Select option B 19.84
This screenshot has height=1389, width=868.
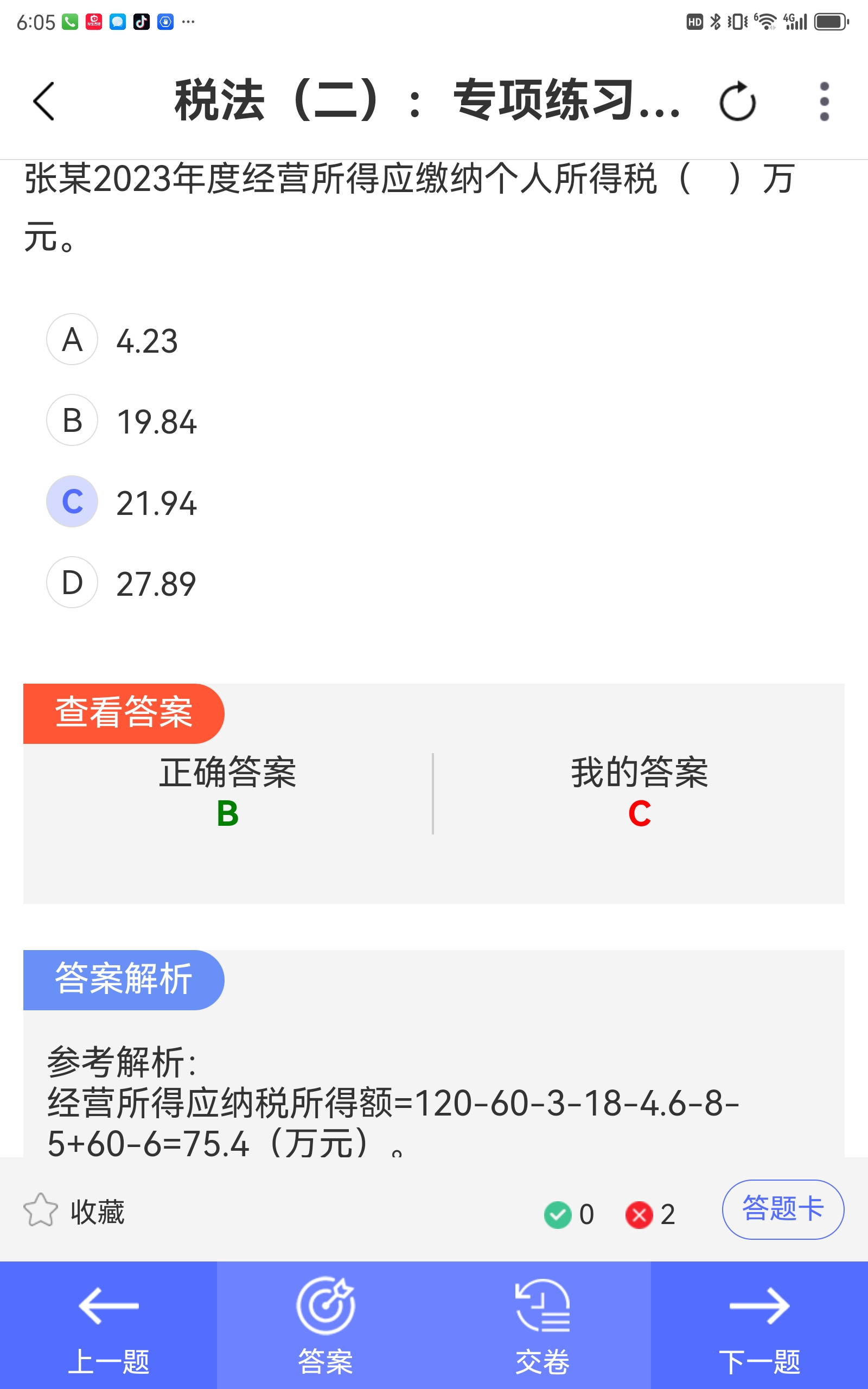pos(122,420)
